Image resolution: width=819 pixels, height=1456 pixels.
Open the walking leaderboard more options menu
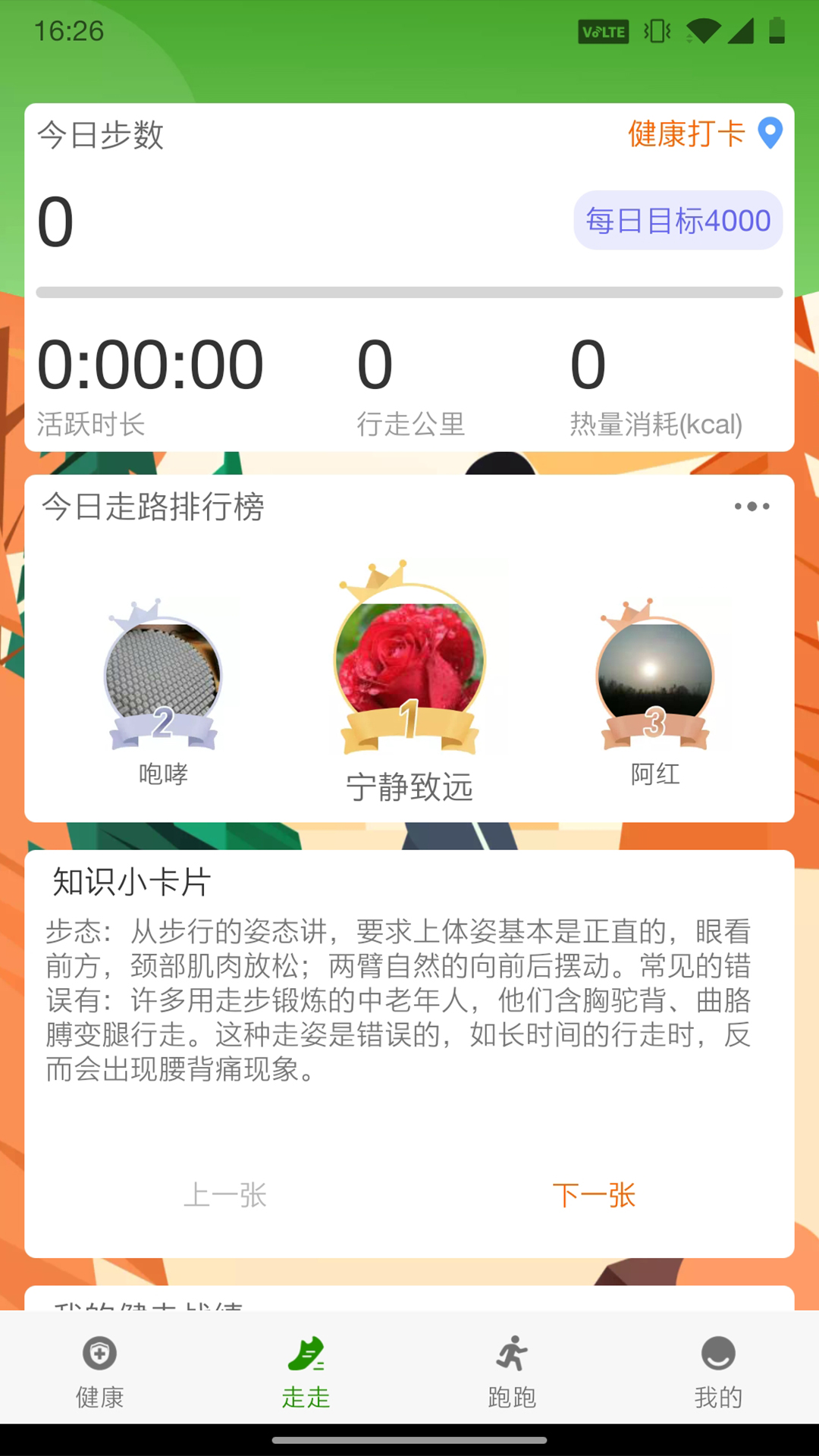pos(752,507)
